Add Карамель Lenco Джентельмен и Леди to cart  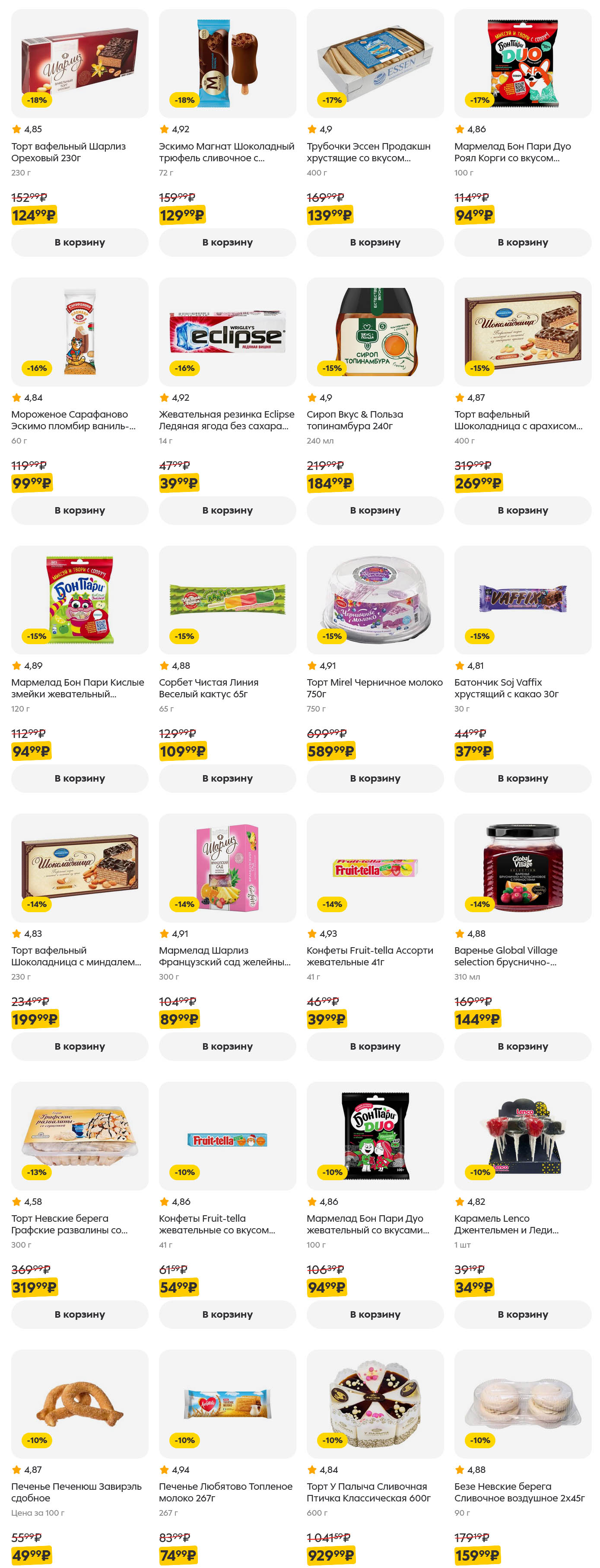click(523, 1314)
